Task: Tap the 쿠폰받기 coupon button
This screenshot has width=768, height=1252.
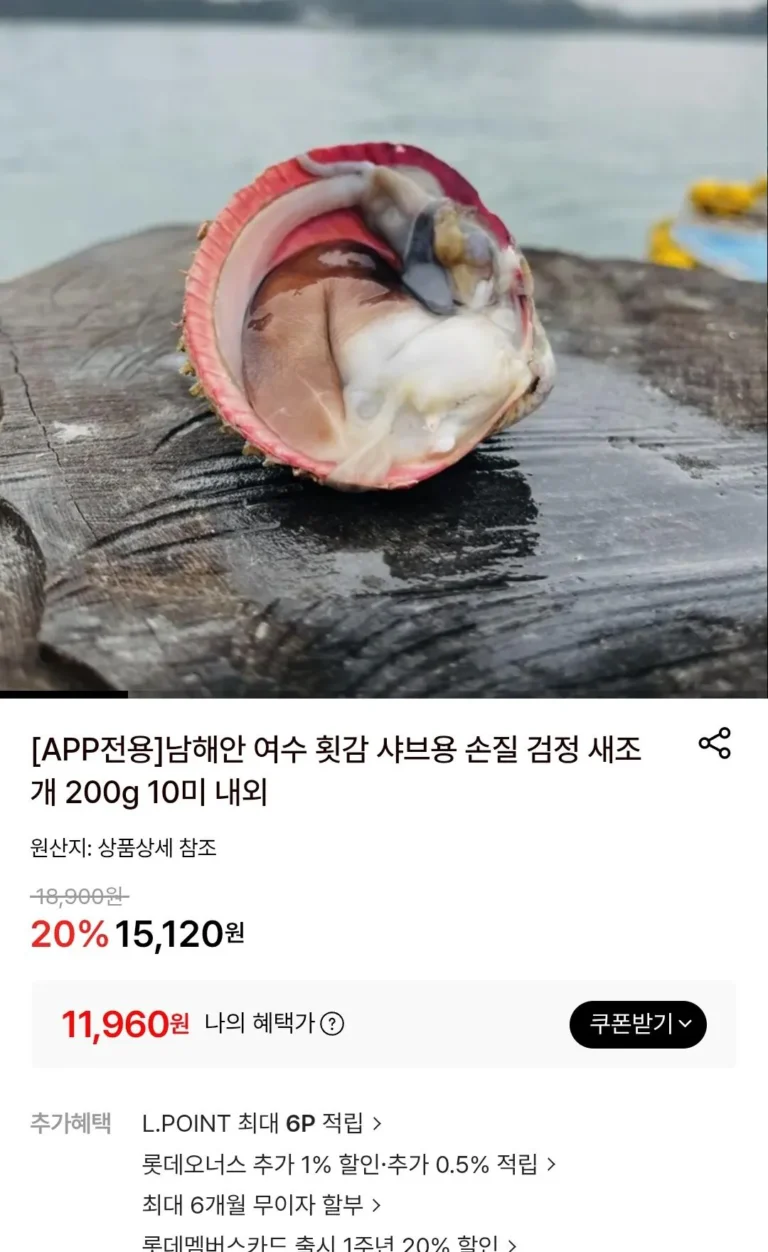Action: (x=638, y=1024)
